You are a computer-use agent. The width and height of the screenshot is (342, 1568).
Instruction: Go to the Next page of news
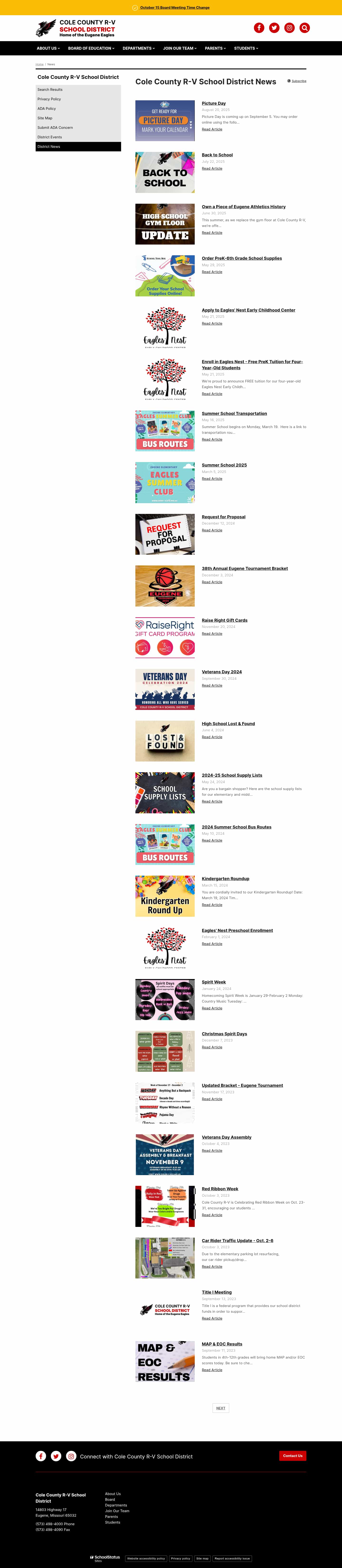tap(221, 1408)
